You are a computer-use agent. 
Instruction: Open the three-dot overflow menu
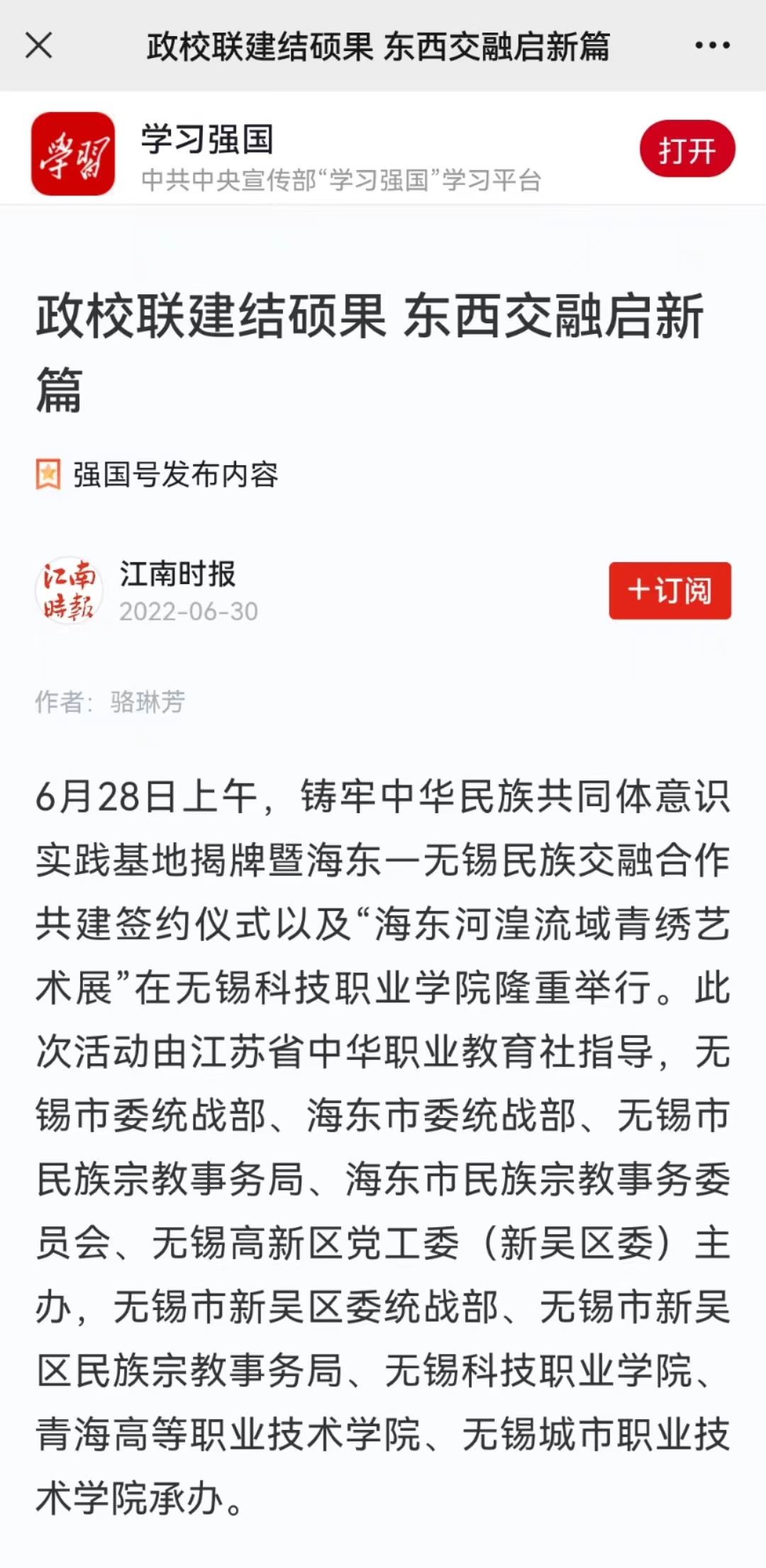712,45
